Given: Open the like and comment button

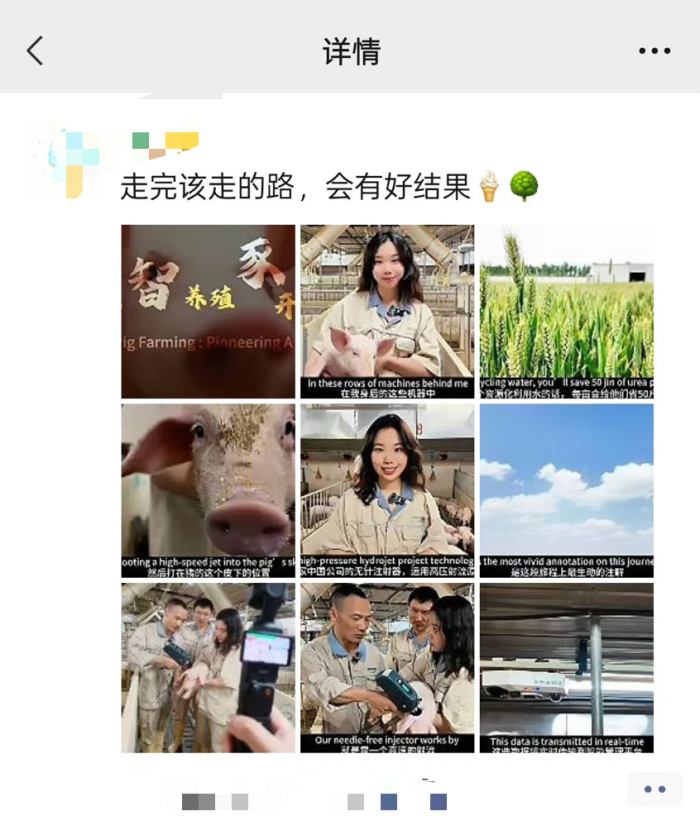Looking at the screenshot, I should tap(654, 789).
